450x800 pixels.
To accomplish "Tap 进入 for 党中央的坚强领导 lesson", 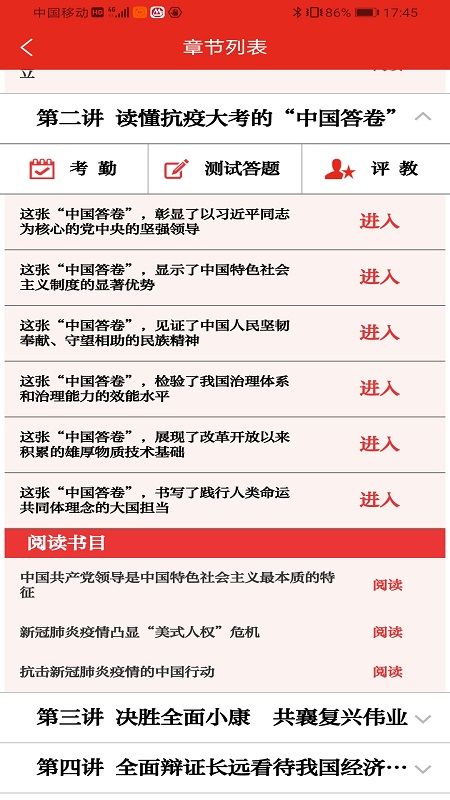I will click(379, 221).
